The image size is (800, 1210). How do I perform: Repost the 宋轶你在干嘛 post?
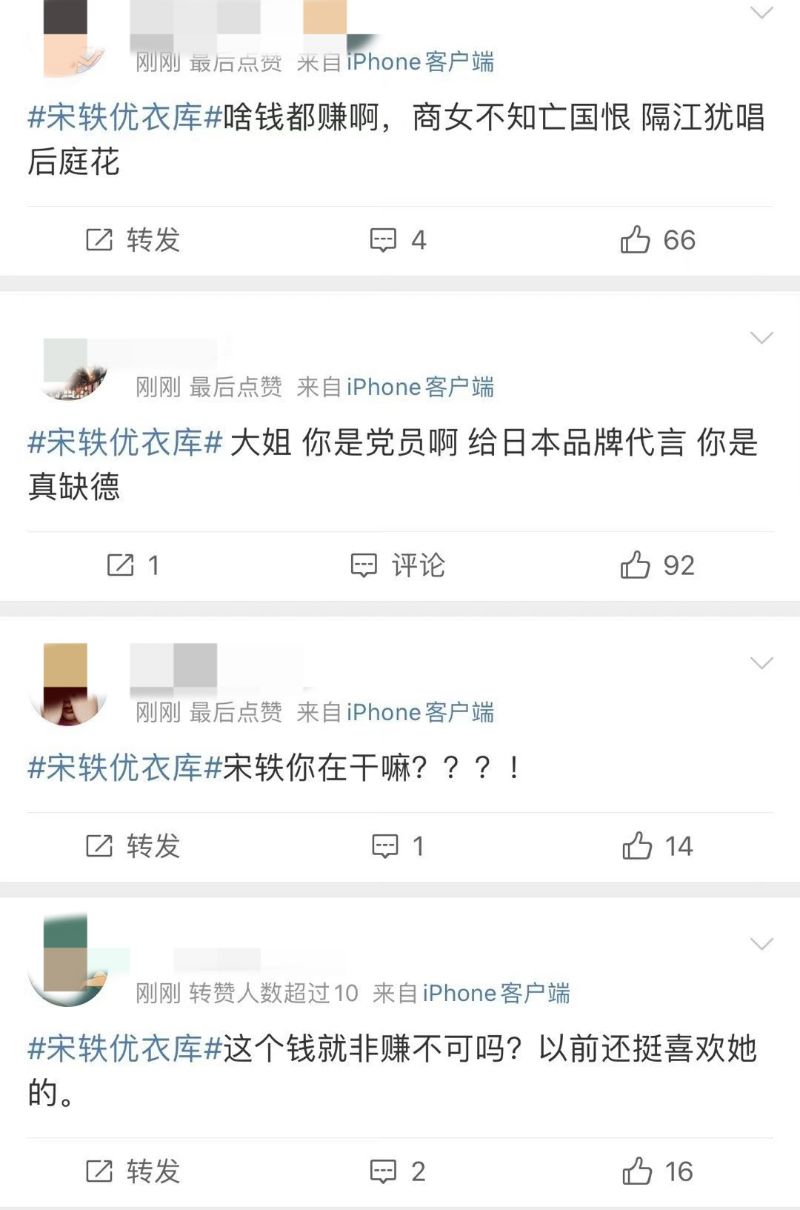tap(133, 846)
